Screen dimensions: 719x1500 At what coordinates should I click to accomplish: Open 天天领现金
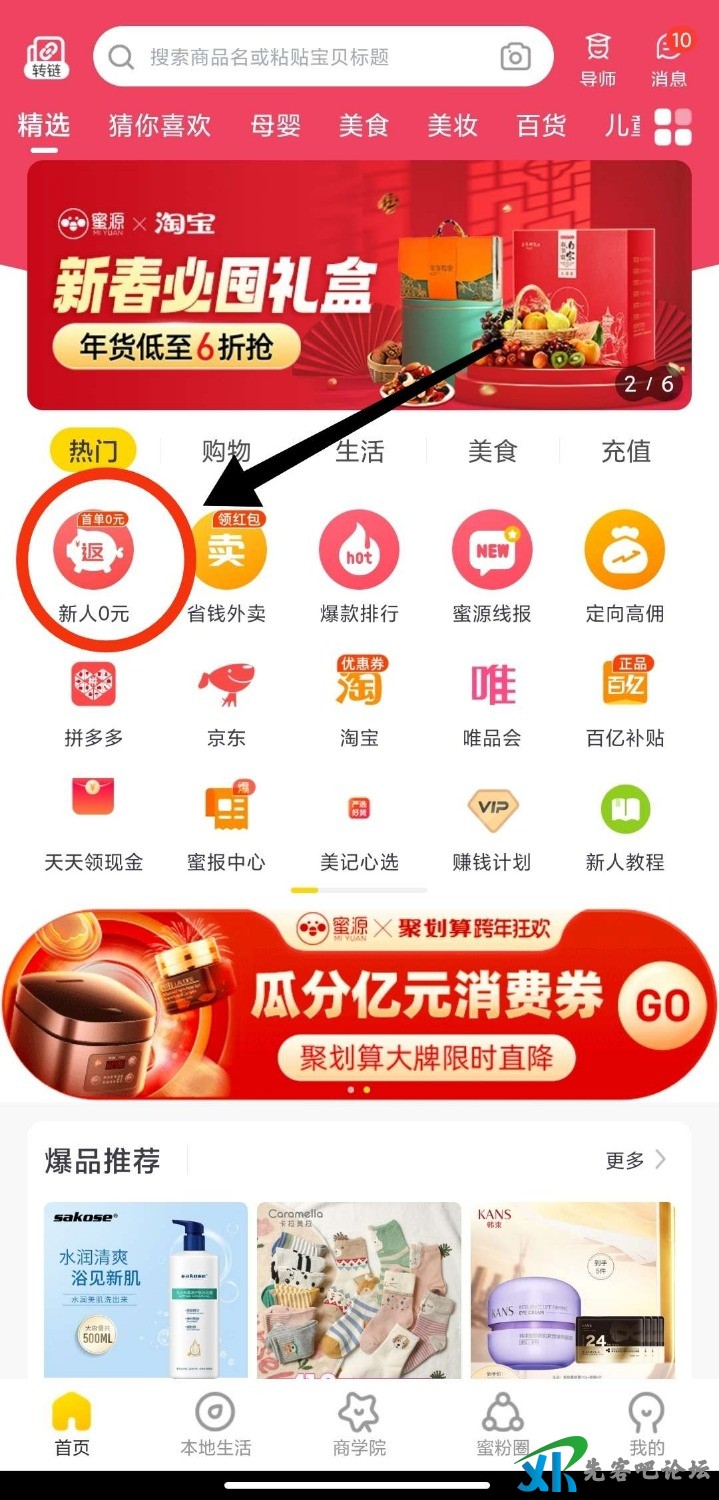click(93, 827)
